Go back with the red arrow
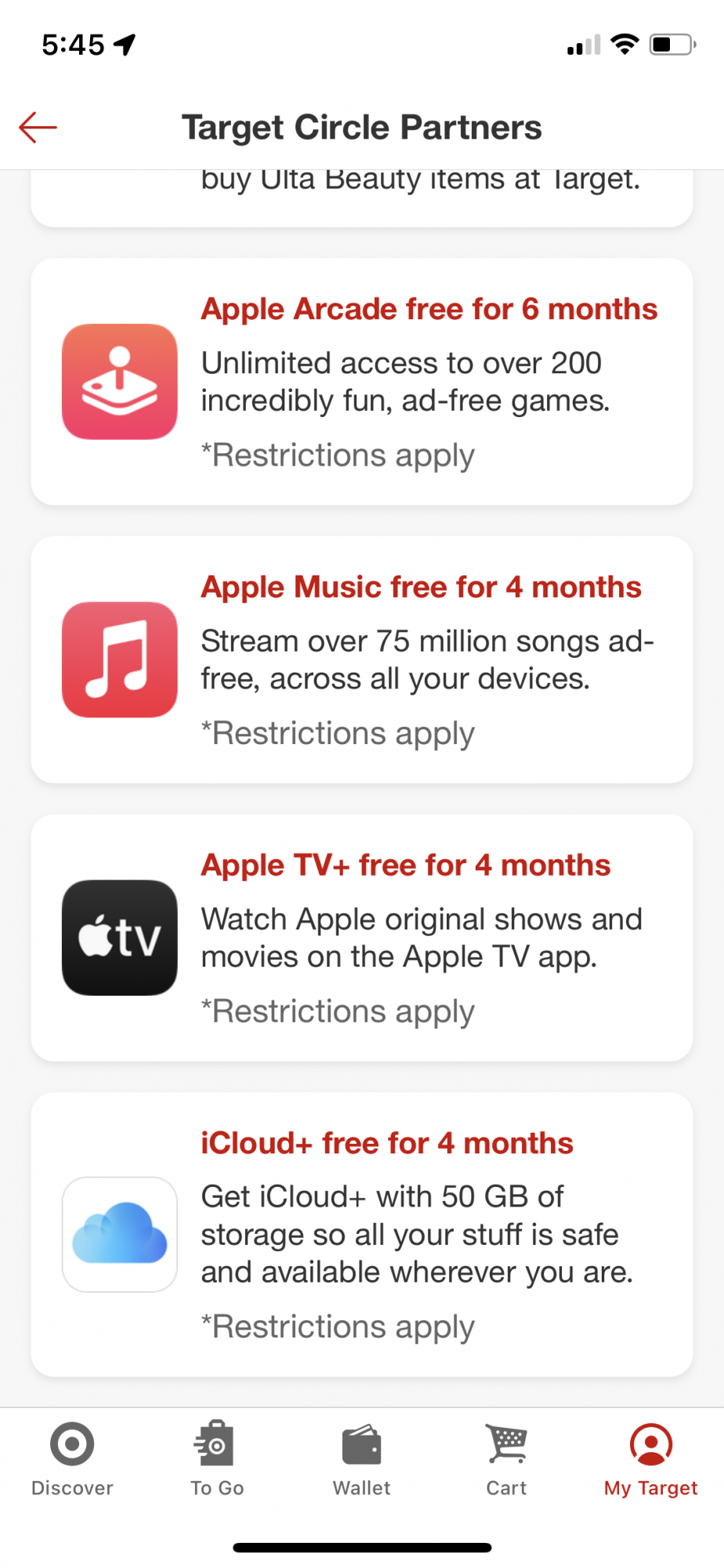 click(x=38, y=127)
